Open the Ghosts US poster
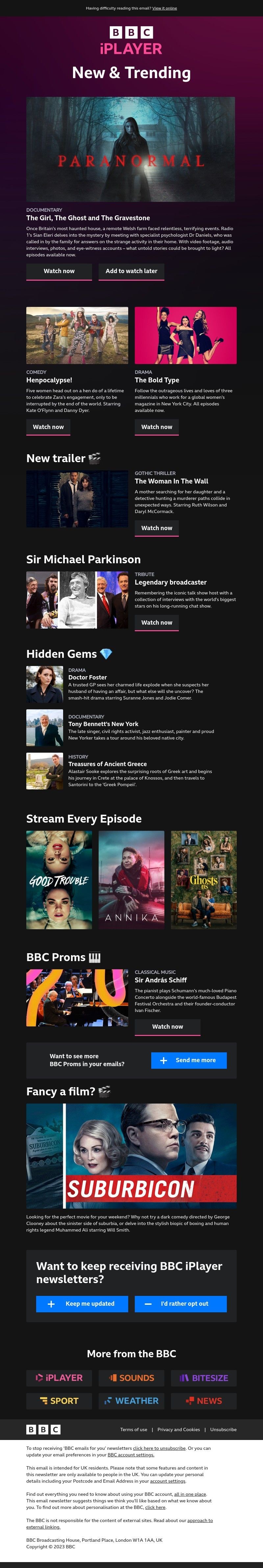 (x=204, y=880)
